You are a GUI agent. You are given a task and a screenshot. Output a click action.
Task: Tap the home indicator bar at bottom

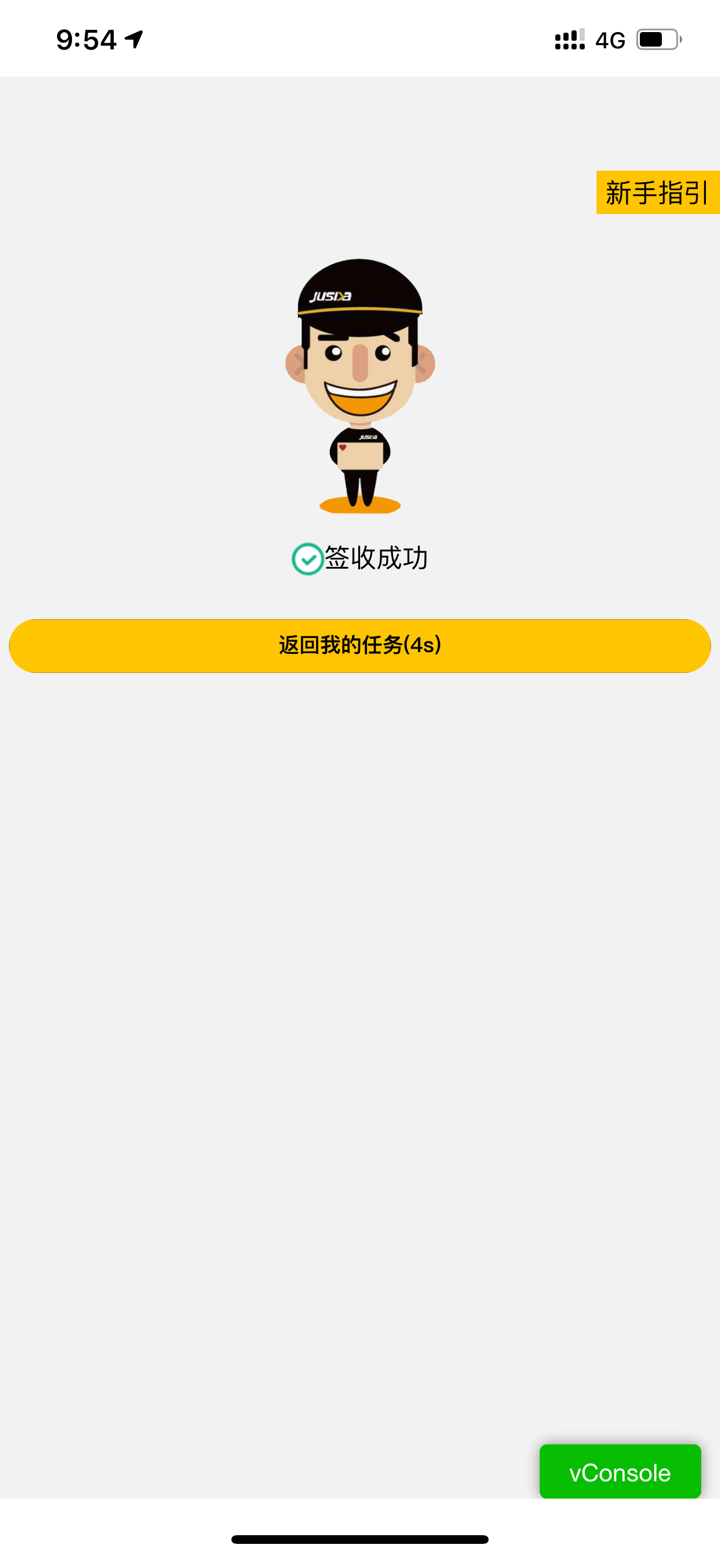coord(360,1539)
